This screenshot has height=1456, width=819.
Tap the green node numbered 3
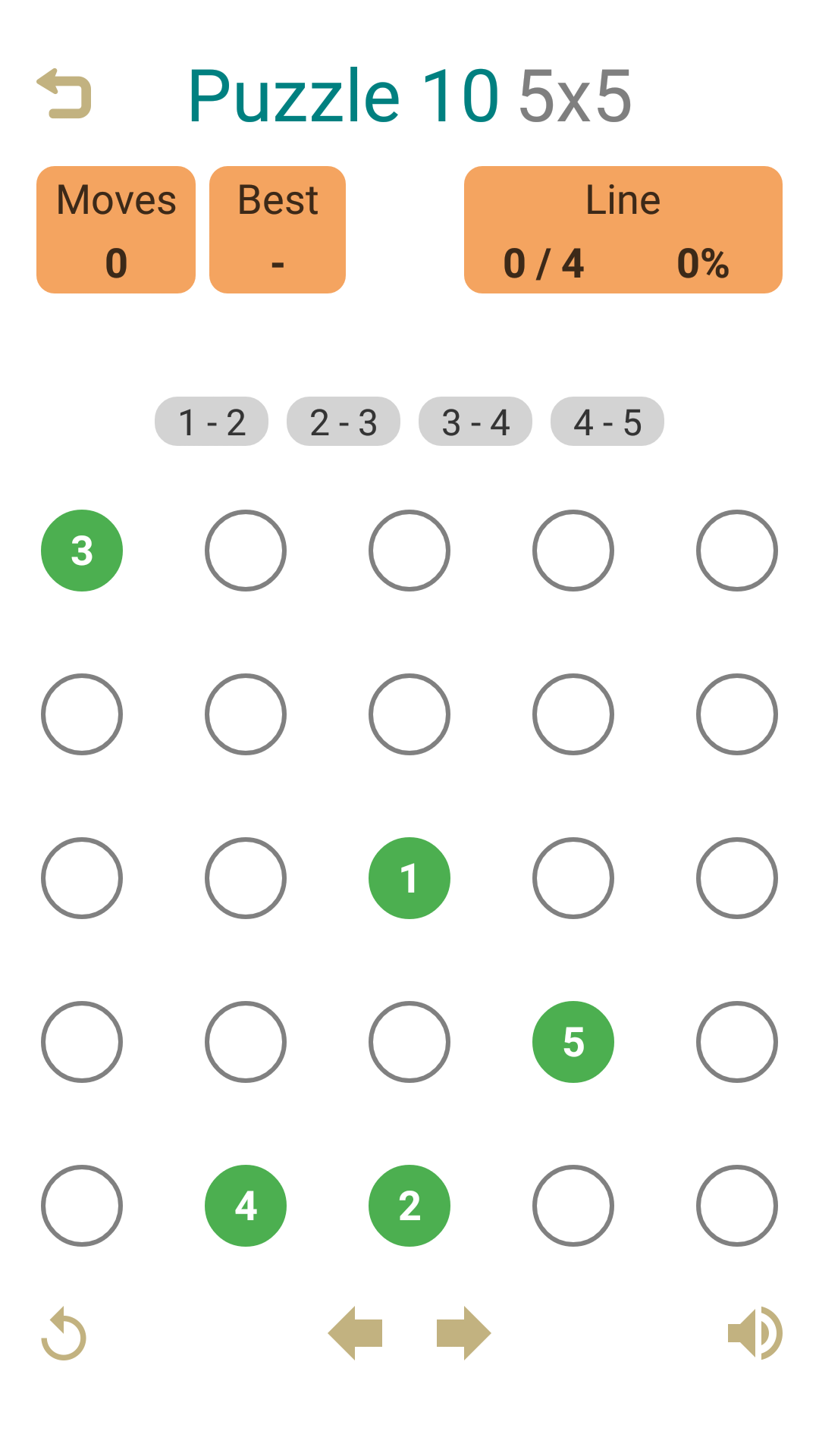click(82, 551)
